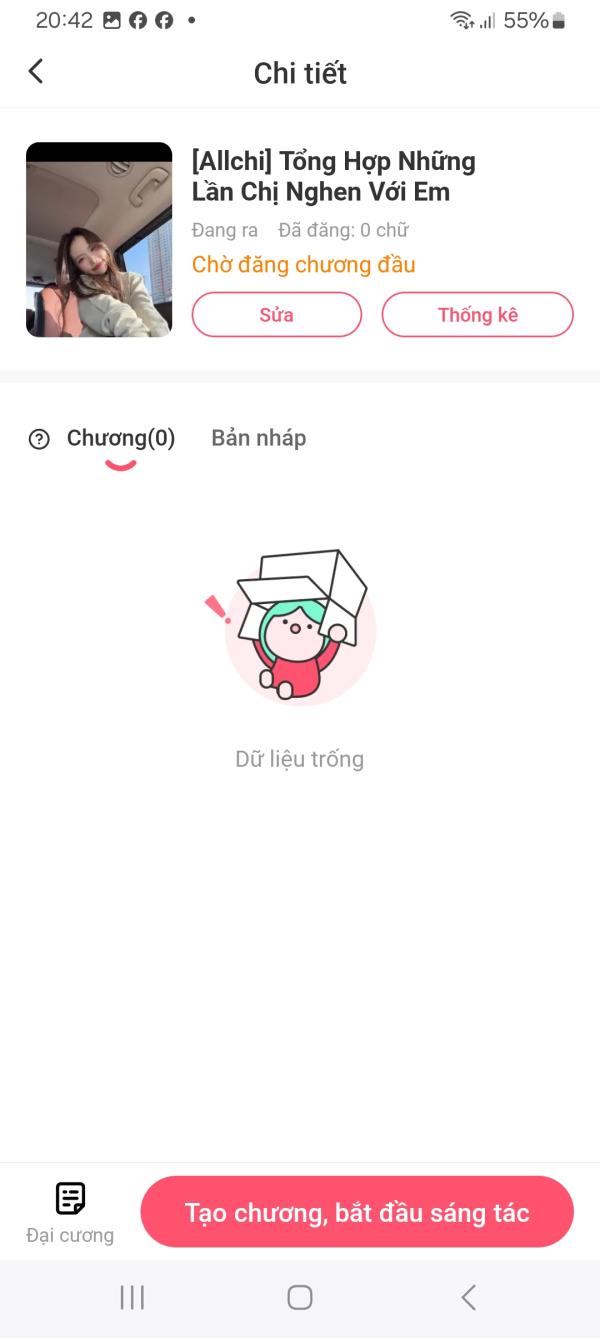
Task: Open the recent apps overview
Action: 132,1297
